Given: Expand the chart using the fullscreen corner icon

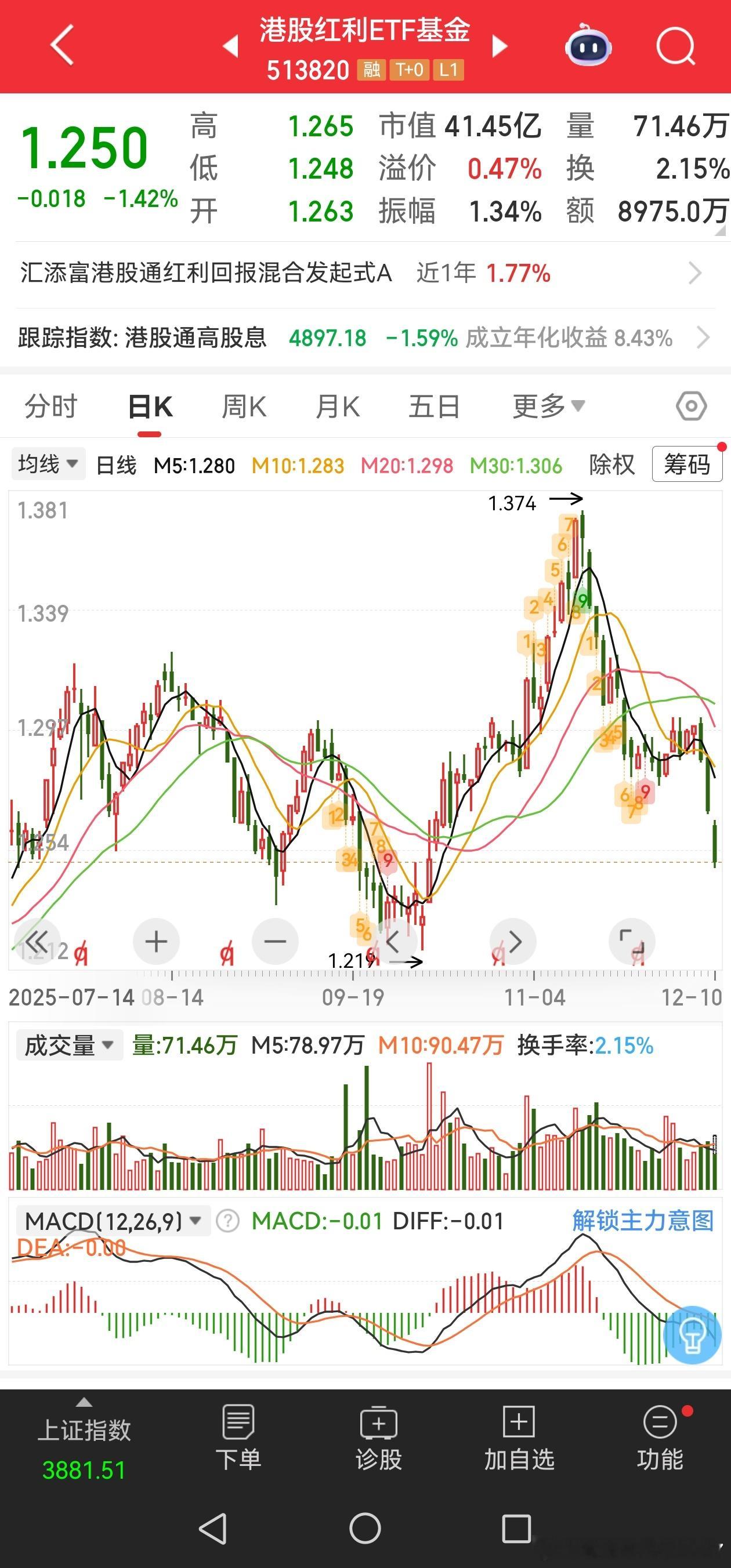Looking at the screenshot, I should [632, 941].
